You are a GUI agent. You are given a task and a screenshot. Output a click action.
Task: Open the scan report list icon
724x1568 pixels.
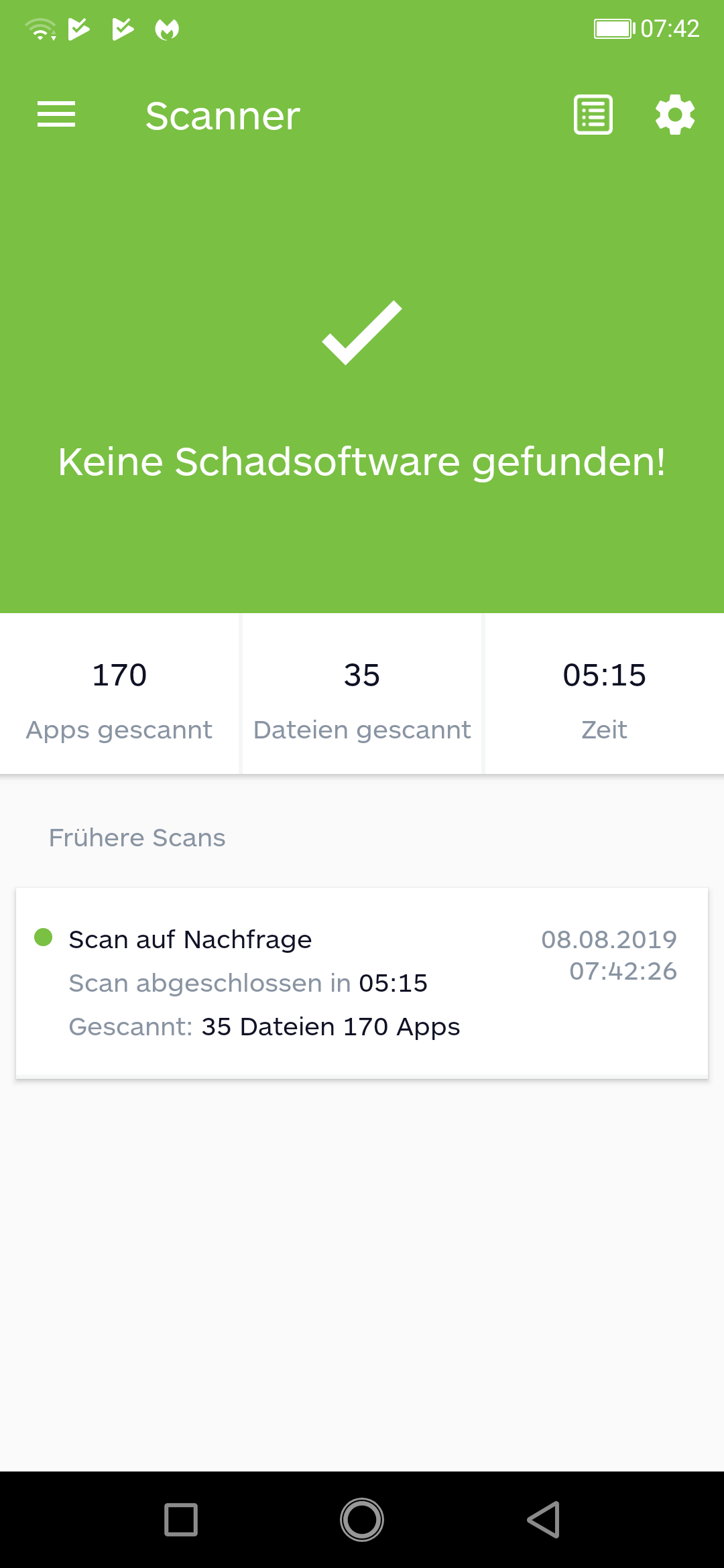click(593, 115)
